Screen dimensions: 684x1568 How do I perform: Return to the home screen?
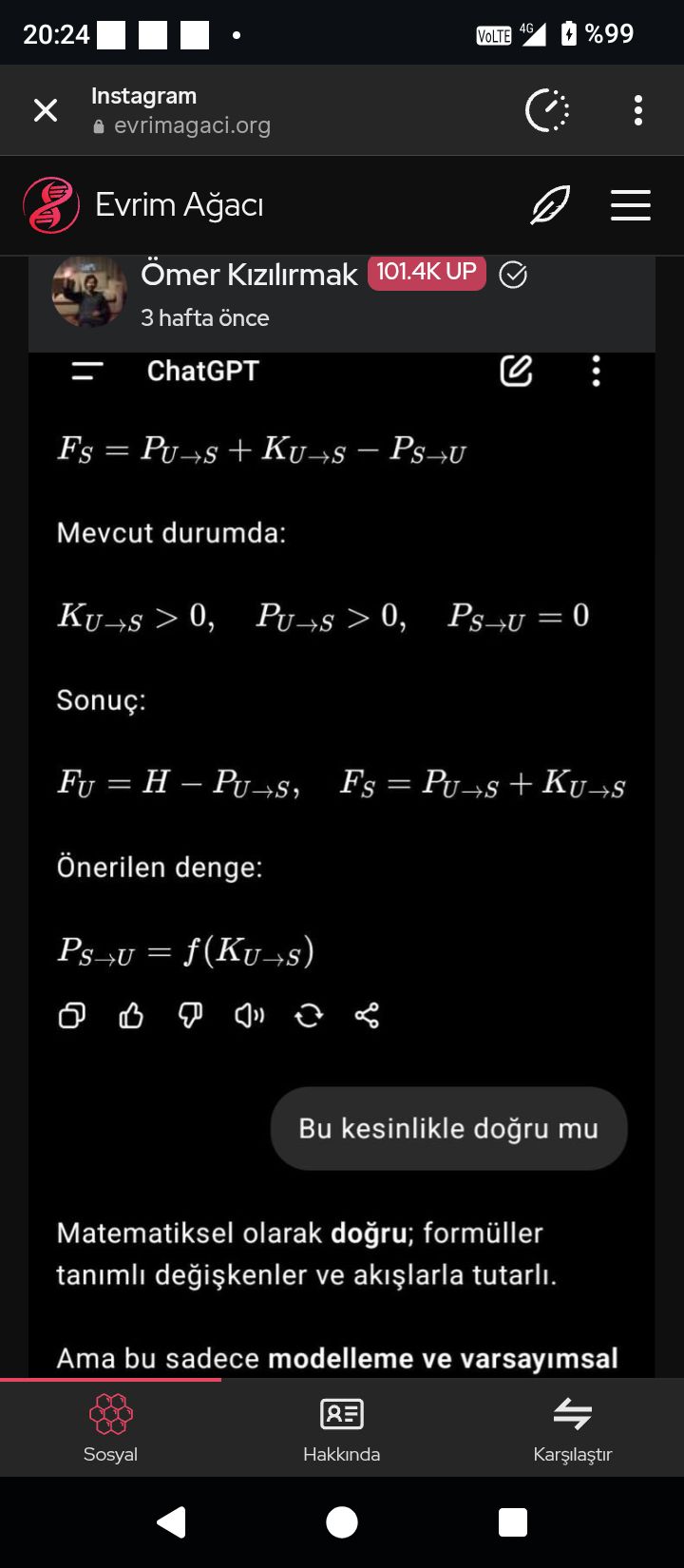(x=342, y=1522)
